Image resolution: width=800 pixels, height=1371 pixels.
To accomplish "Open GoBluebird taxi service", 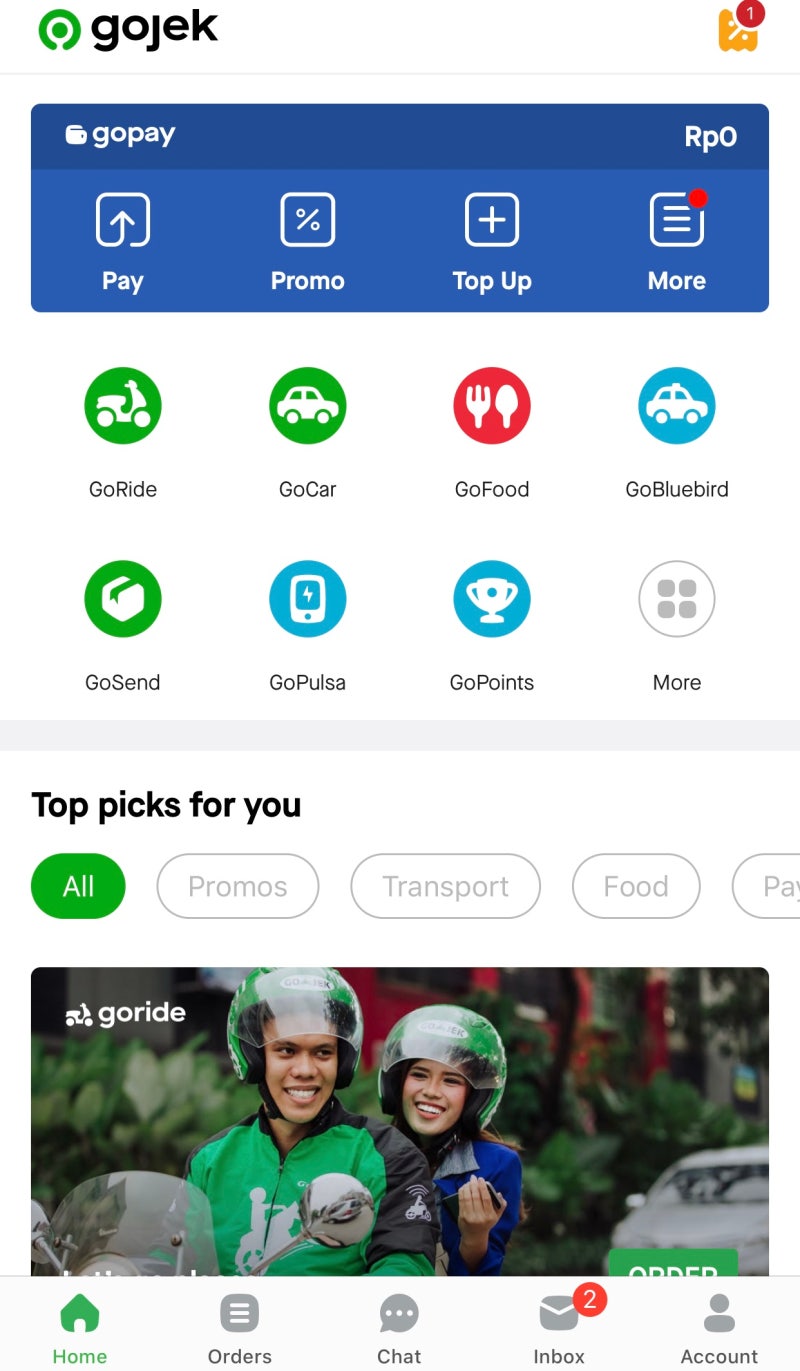I will [677, 406].
